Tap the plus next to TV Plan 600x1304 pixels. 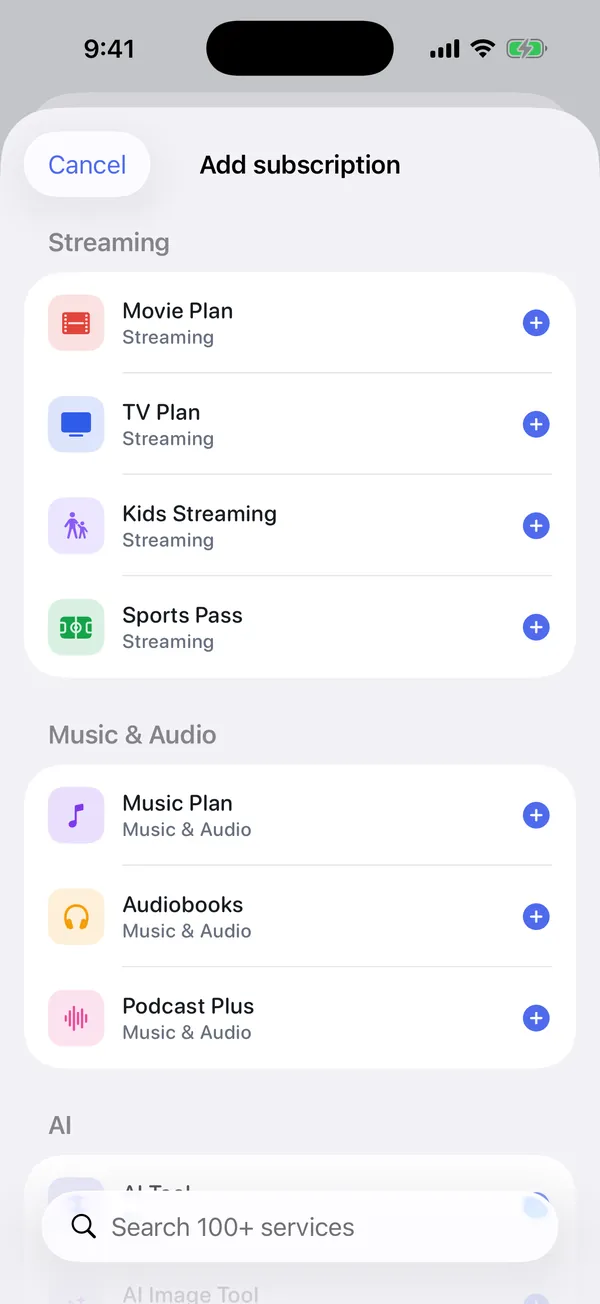[x=536, y=424]
